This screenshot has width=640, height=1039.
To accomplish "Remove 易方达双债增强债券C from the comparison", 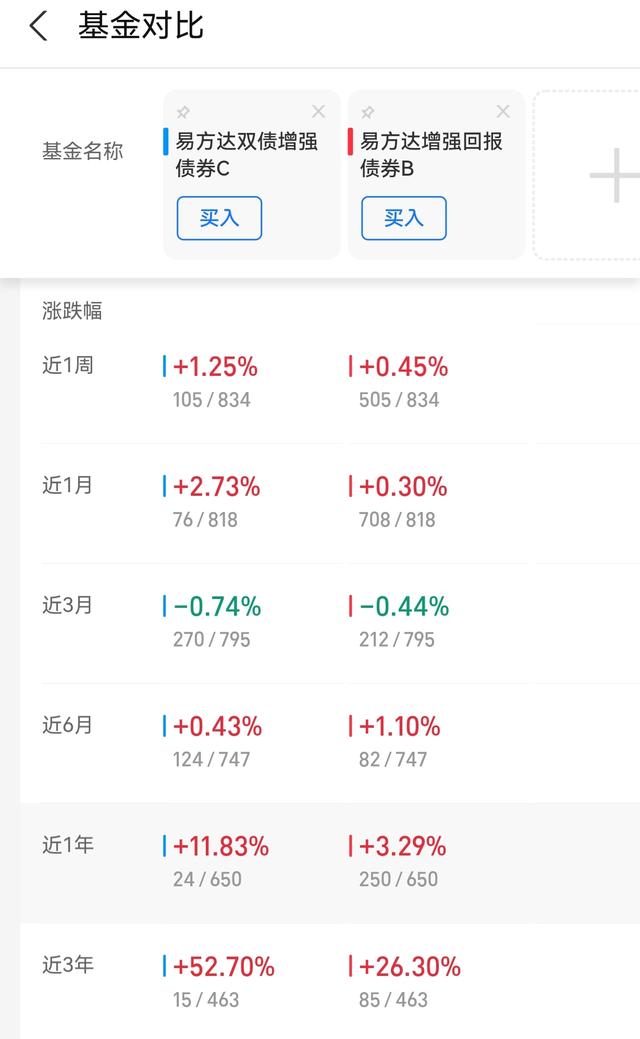I will [318, 112].
